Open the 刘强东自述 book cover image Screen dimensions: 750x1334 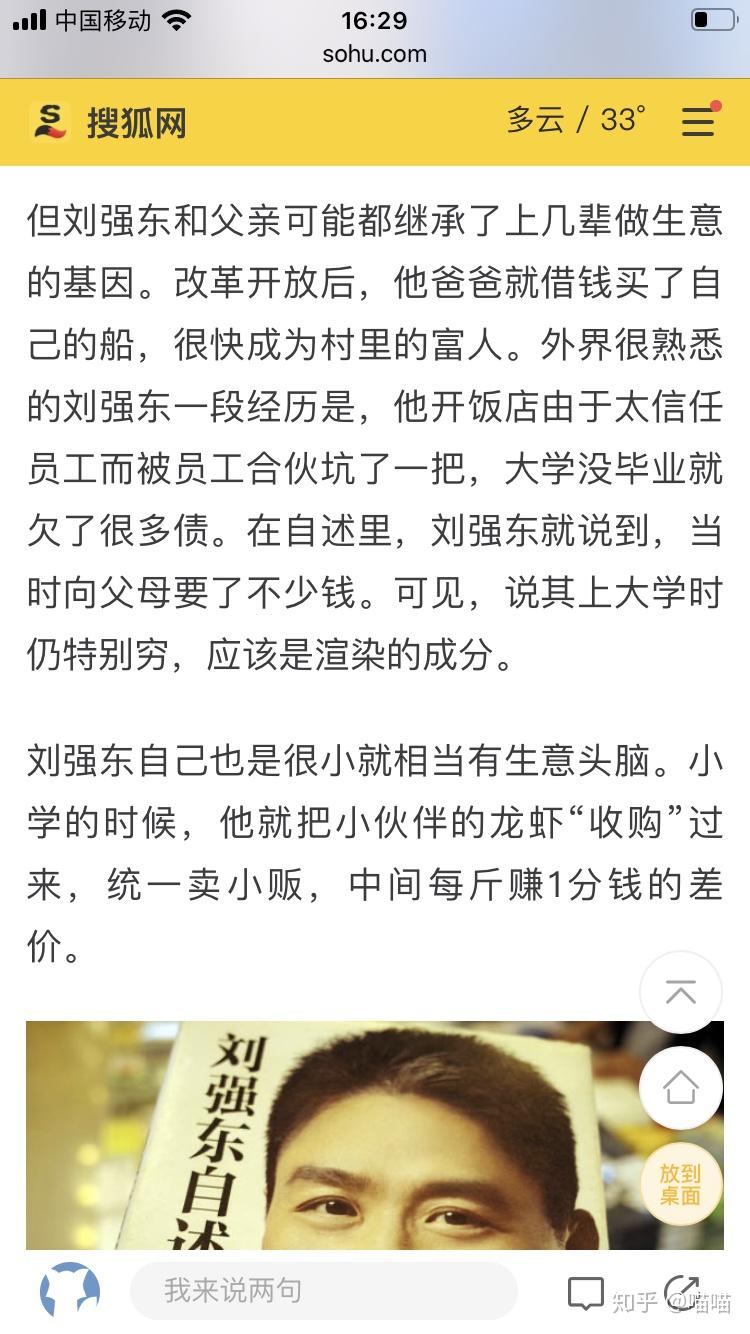[x=375, y=1135]
